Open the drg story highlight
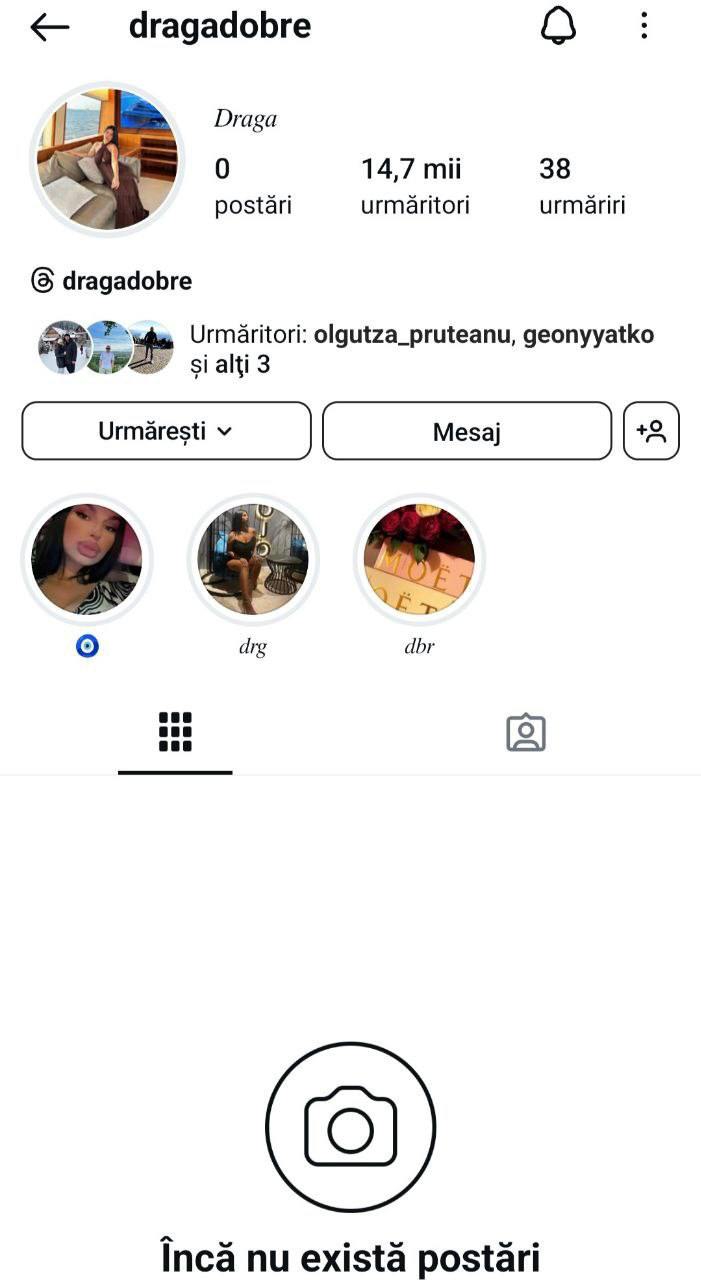Image resolution: width=701 pixels, height=1280 pixels. [x=253, y=559]
